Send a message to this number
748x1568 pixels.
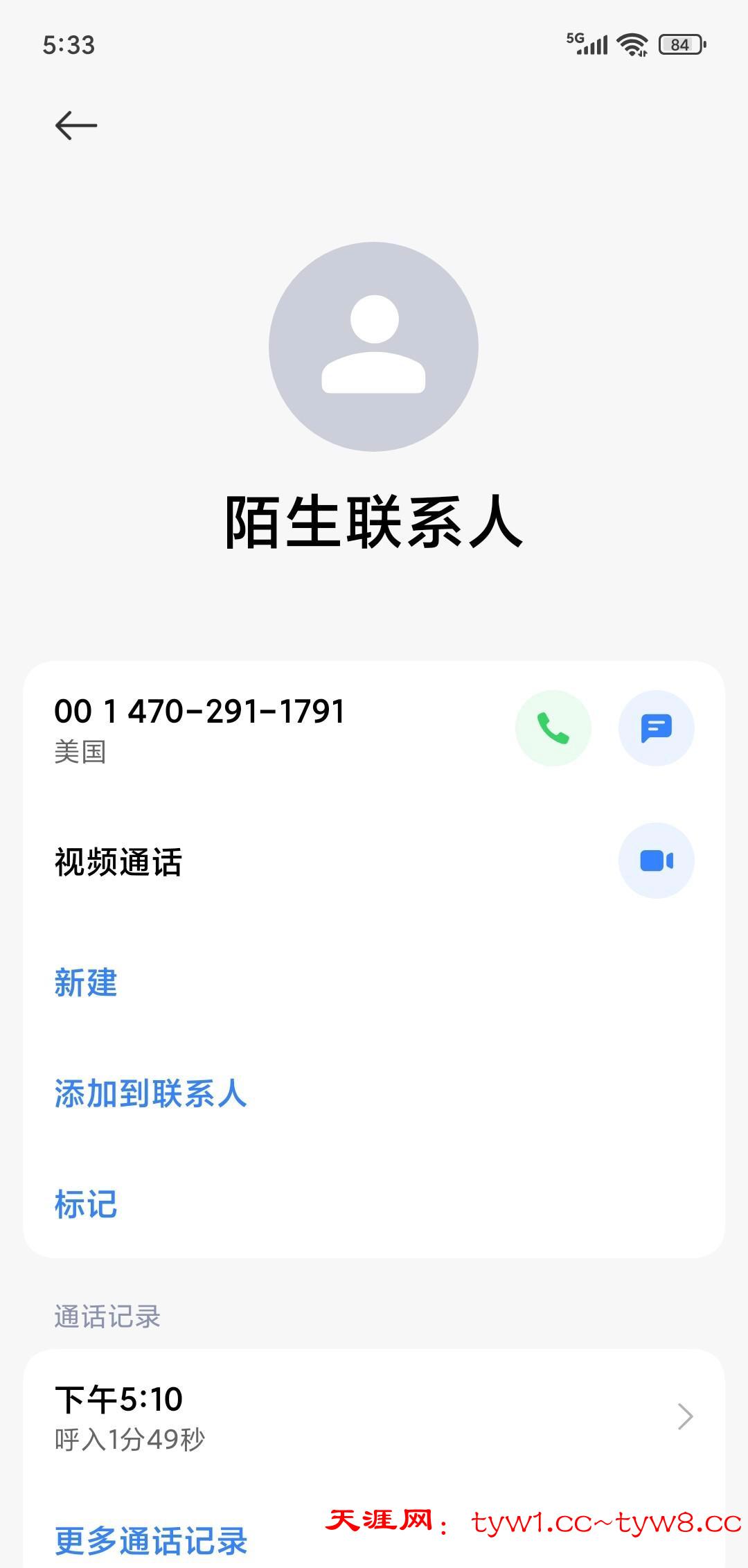click(656, 728)
